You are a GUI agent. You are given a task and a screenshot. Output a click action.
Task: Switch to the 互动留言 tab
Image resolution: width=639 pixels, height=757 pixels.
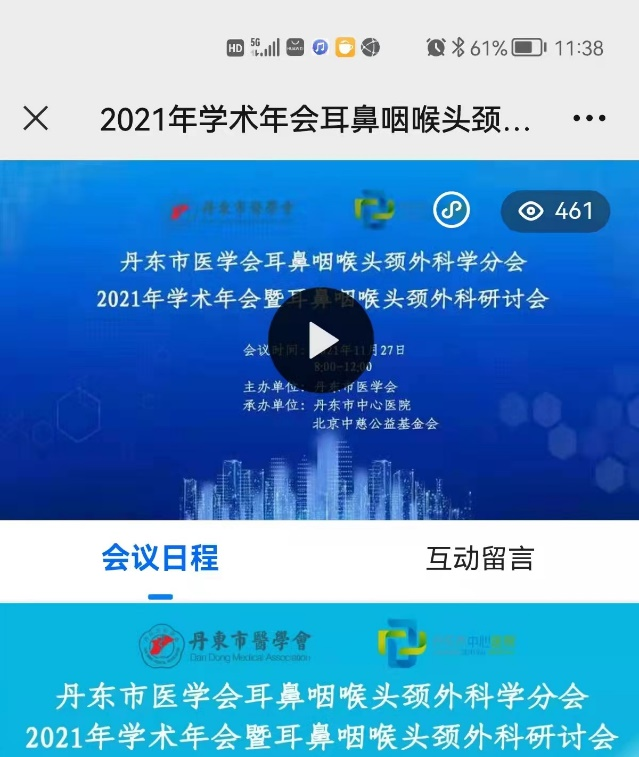pos(480,558)
